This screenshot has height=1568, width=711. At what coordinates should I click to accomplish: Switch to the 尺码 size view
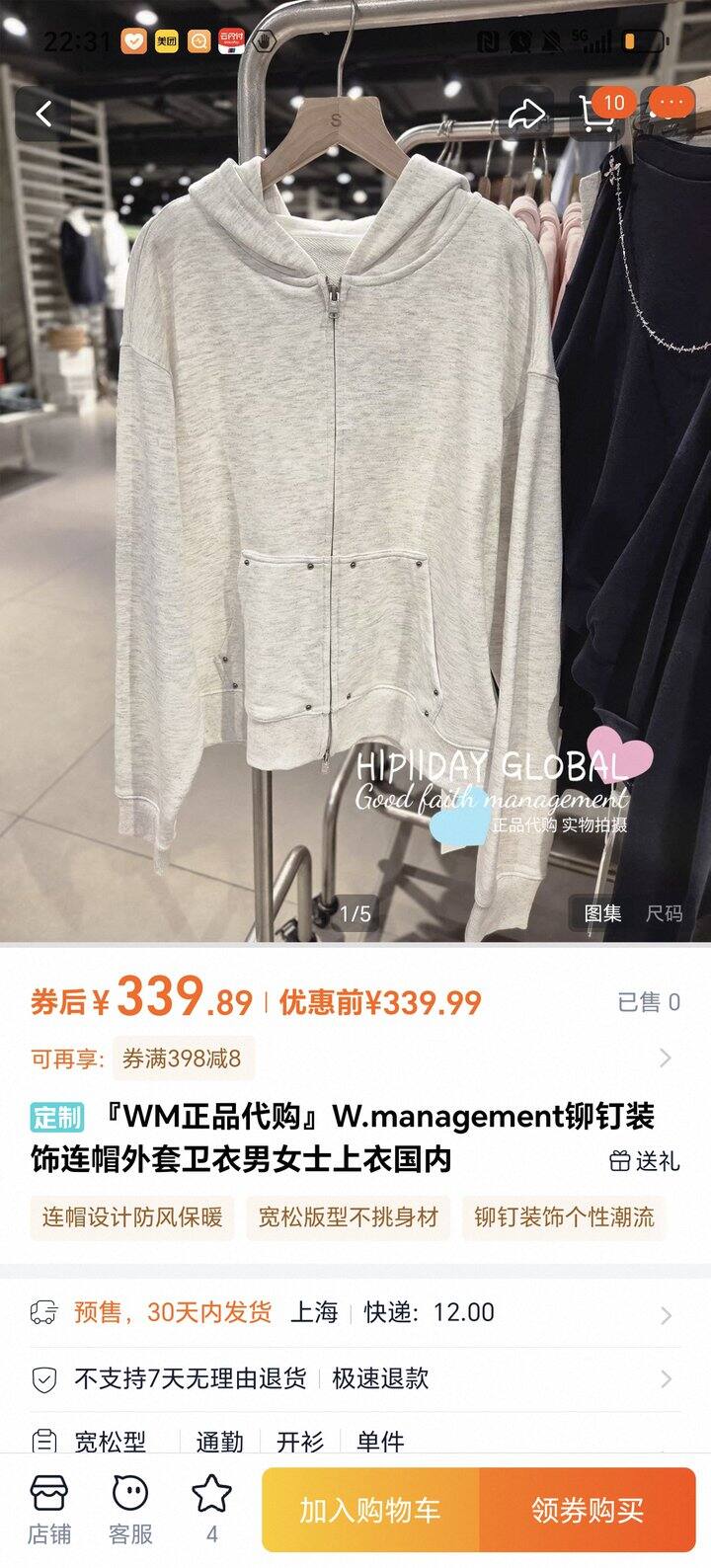click(664, 913)
